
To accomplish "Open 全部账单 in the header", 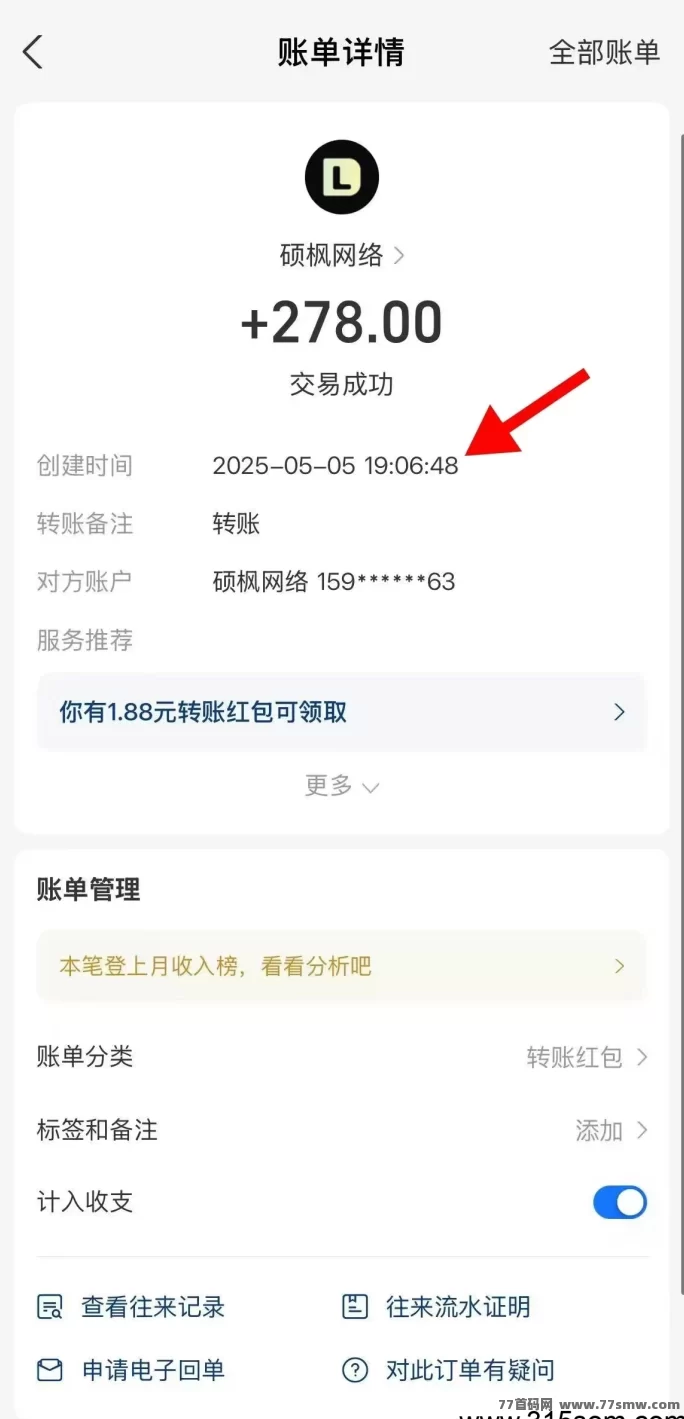I will coord(604,52).
